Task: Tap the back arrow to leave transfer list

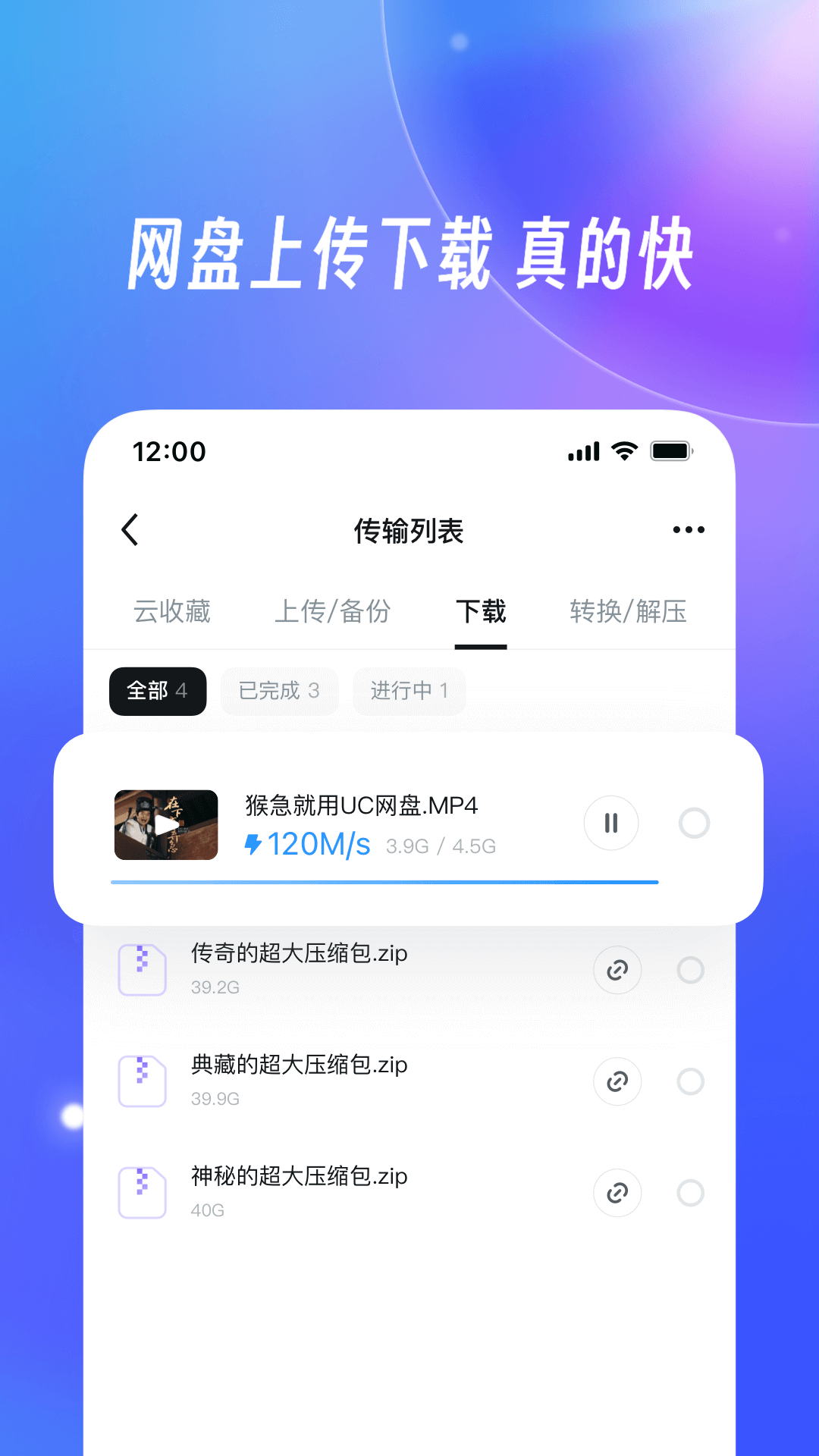Action: [x=130, y=529]
